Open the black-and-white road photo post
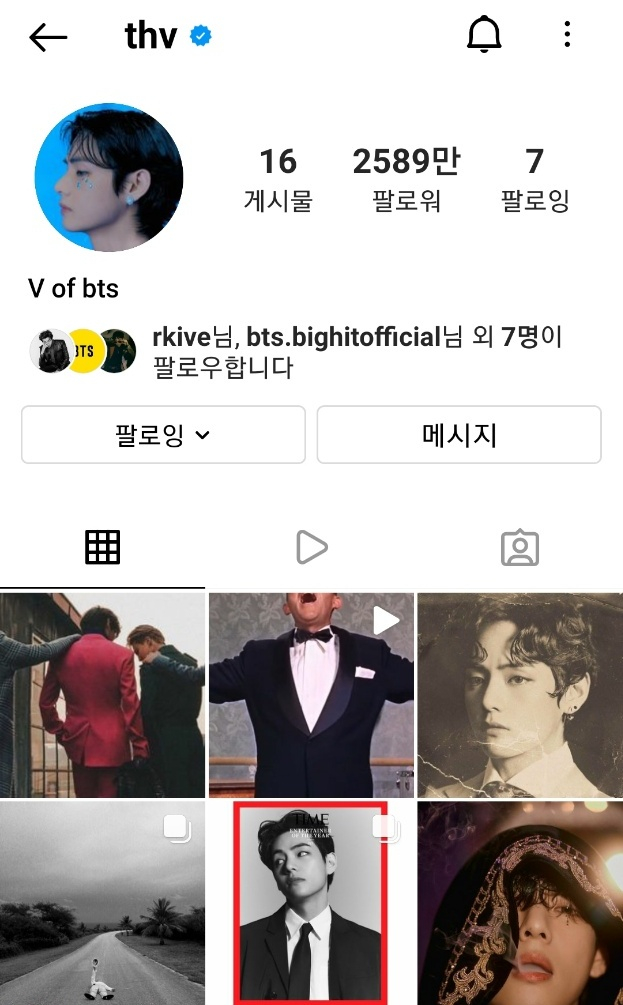Screen dimensions: 623x1005 (102, 902)
